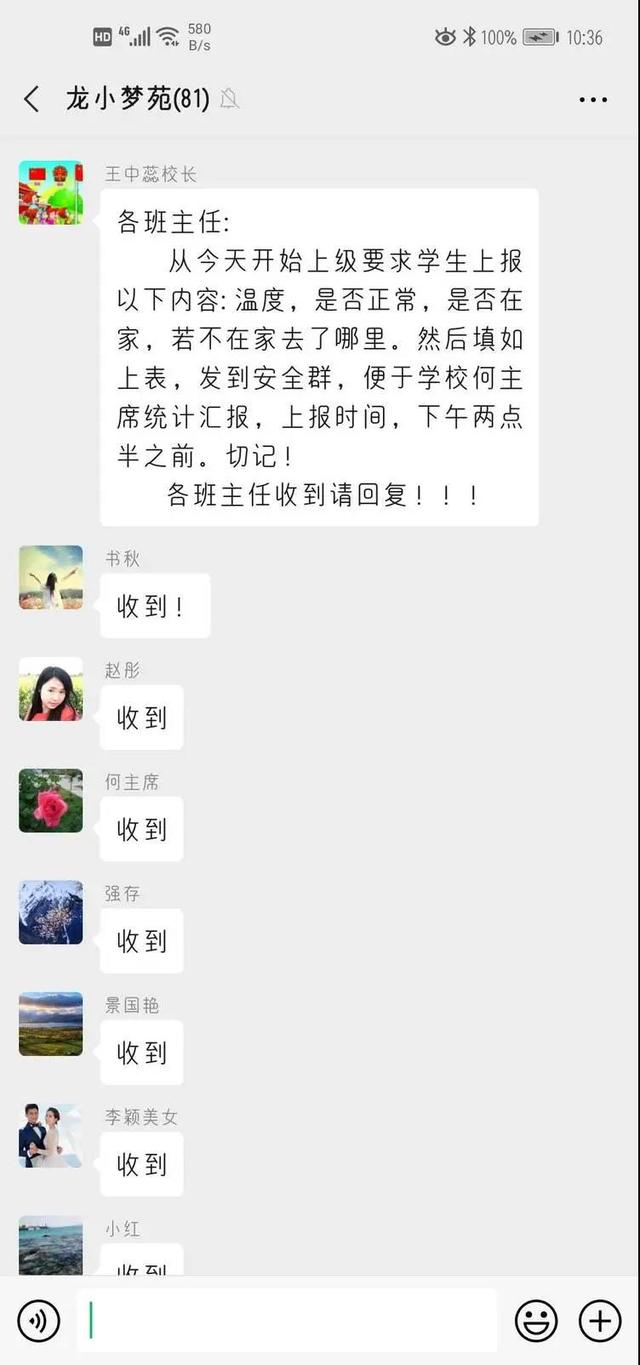Open the plus attachment menu
This screenshot has height=1365, width=640.
[600, 1321]
